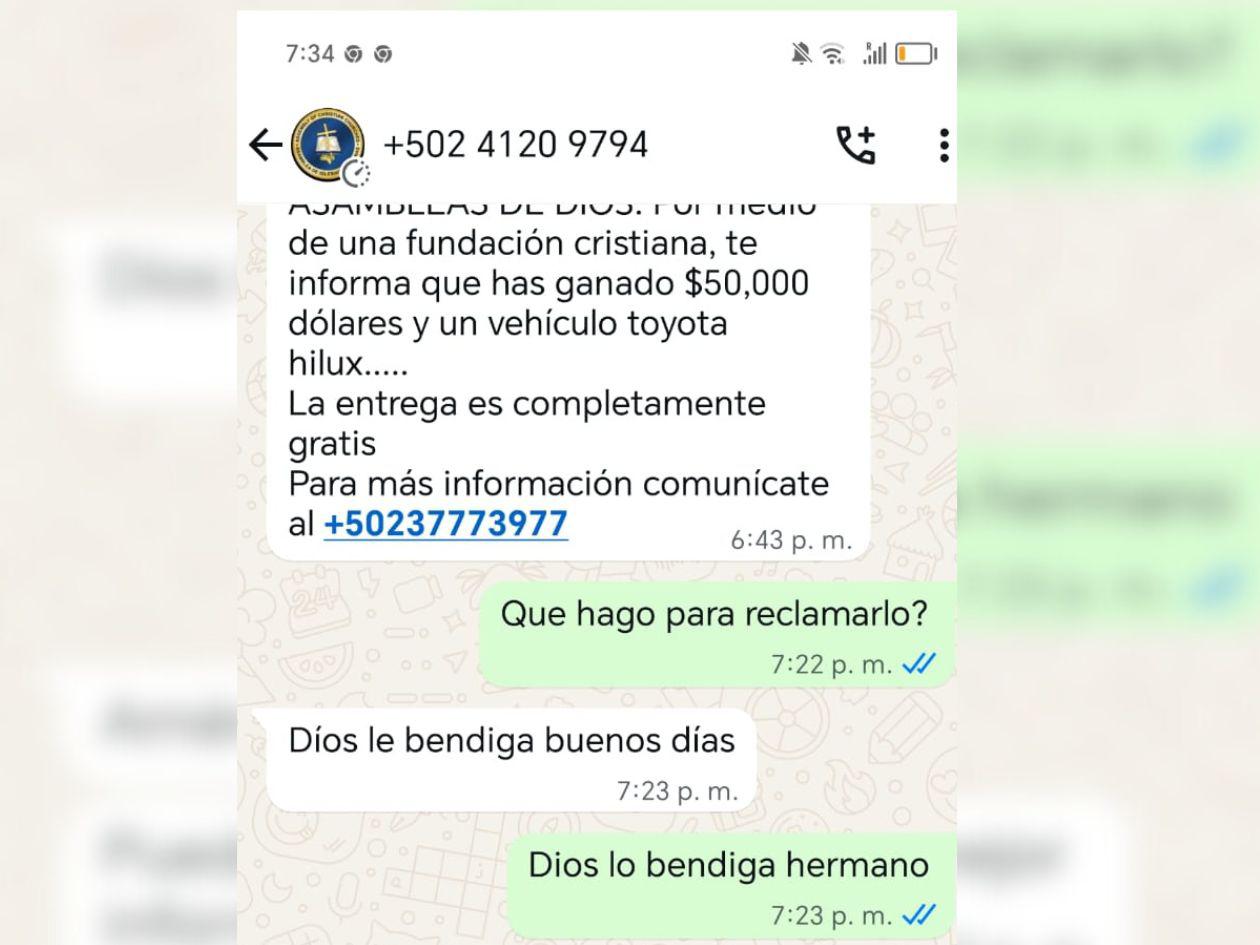Start a call with this contact
The width and height of the screenshot is (1260, 945).
coord(855,146)
